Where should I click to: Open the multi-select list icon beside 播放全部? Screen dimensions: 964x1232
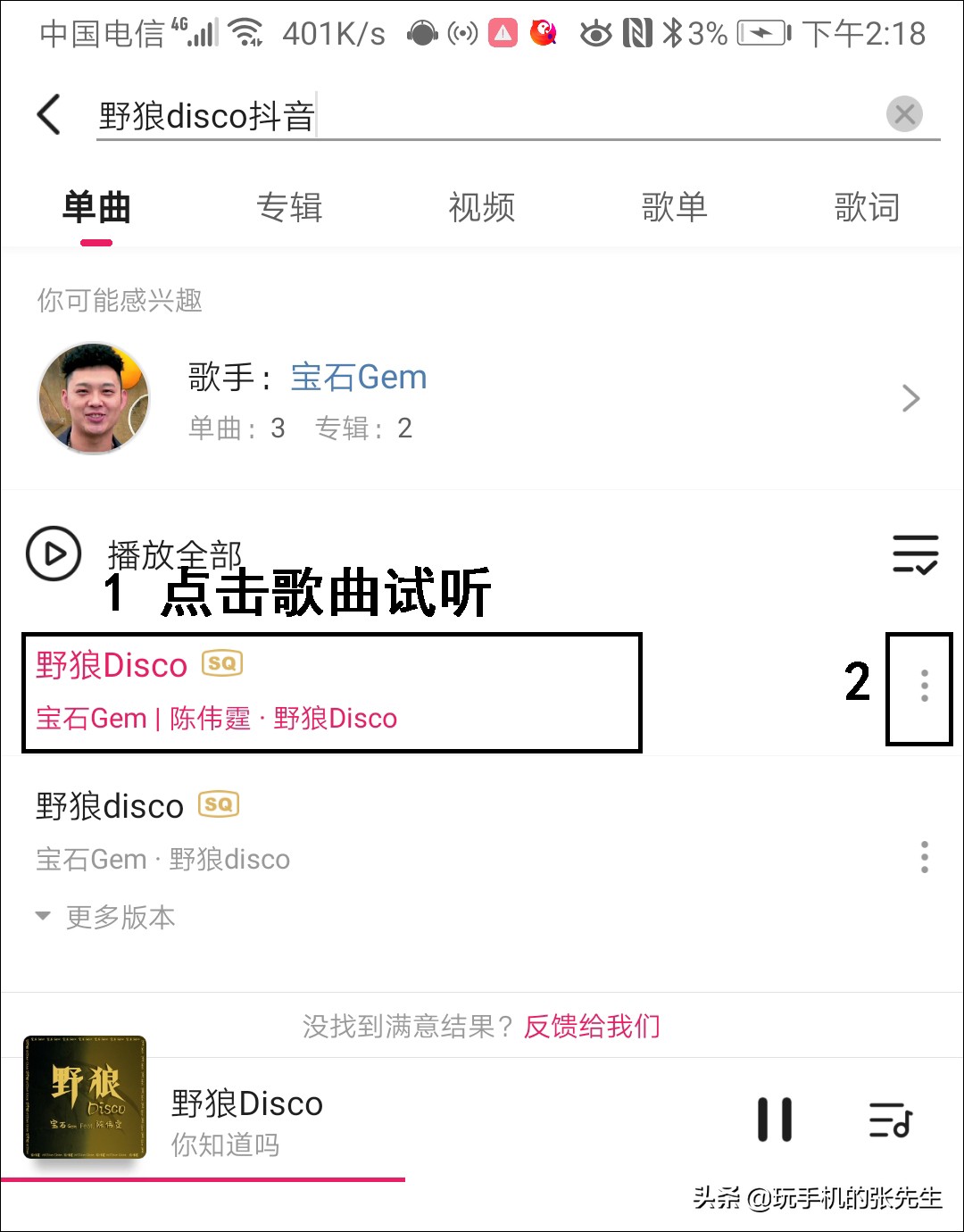(916, 554)
